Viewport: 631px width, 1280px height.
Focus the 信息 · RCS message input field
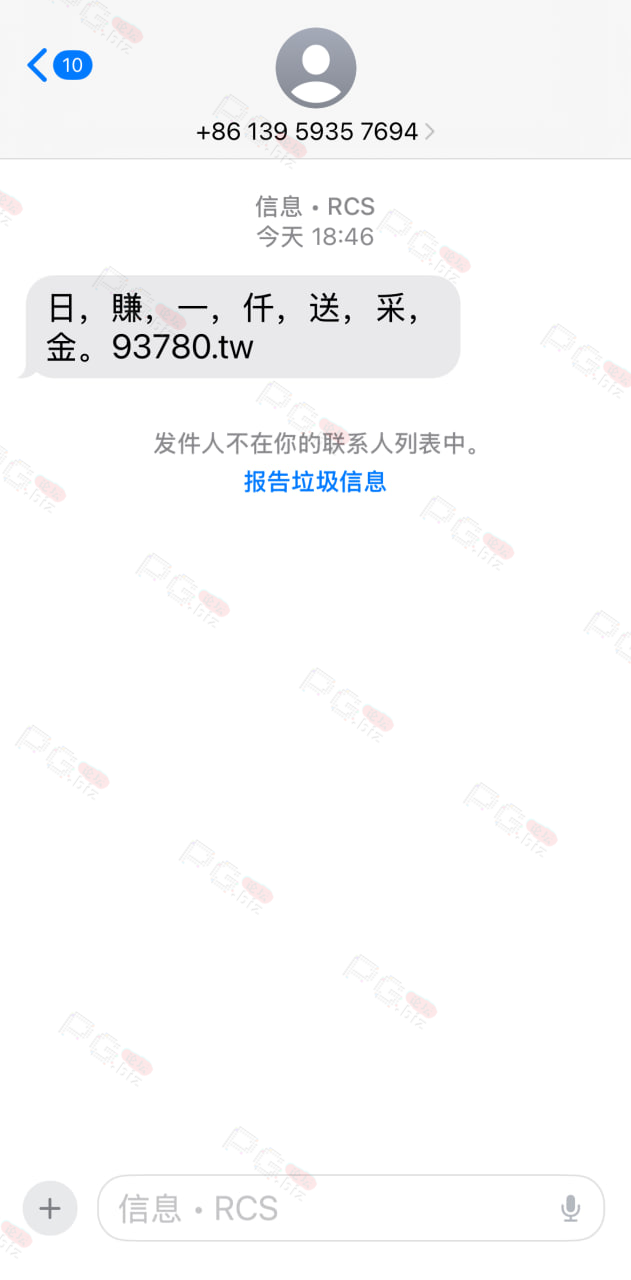click(x=351, y=1208)
